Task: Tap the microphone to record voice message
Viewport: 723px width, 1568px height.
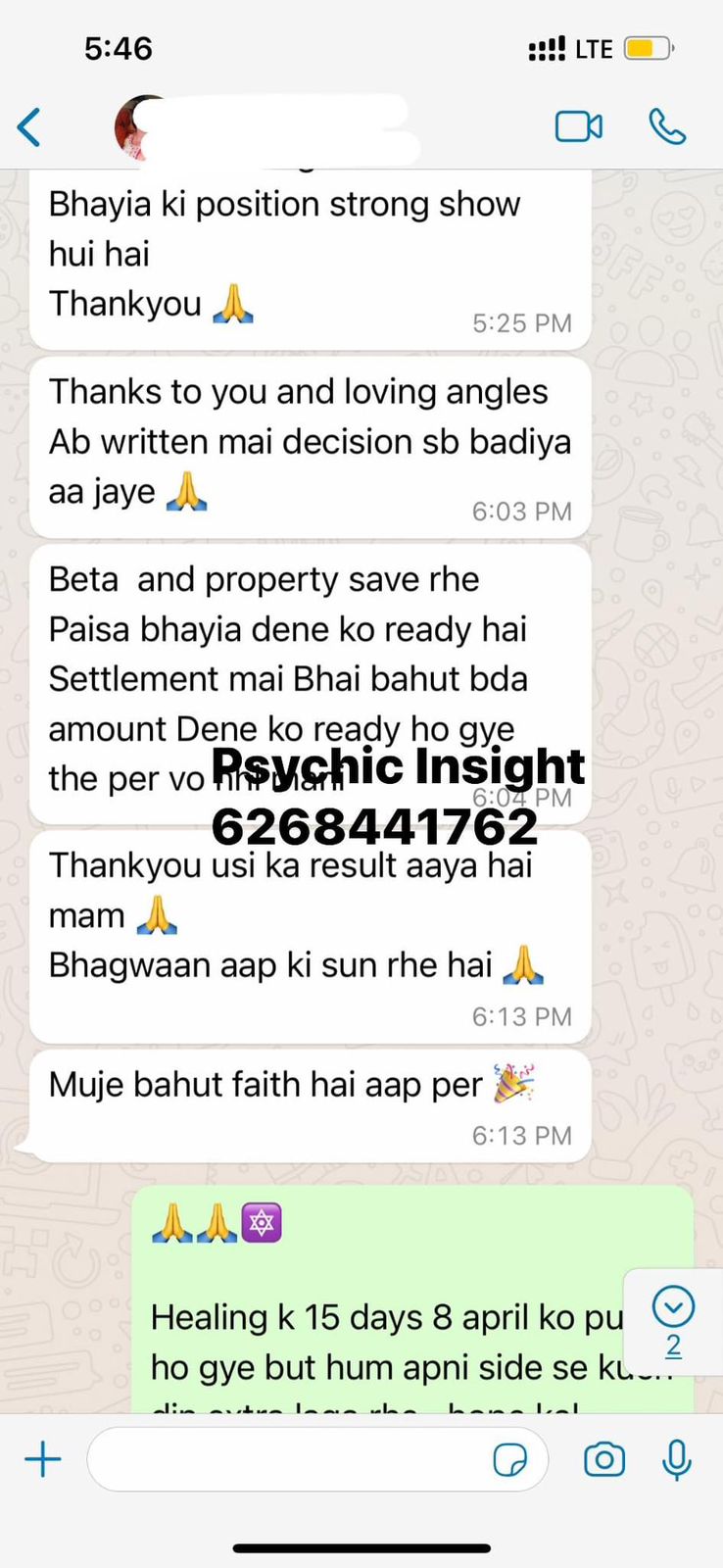Action: (x=676, y=1460)
